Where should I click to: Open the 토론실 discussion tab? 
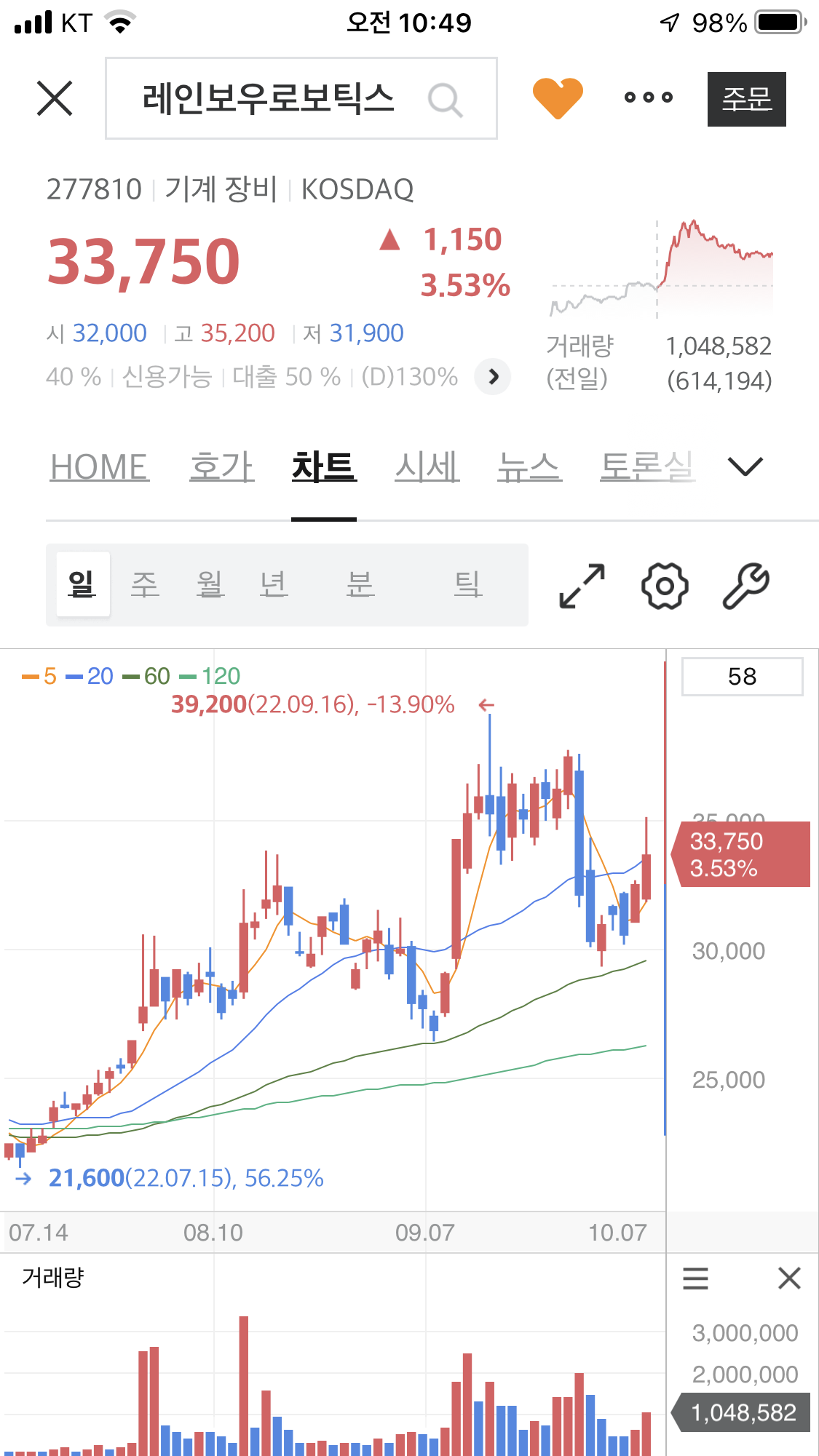point(647,466)
